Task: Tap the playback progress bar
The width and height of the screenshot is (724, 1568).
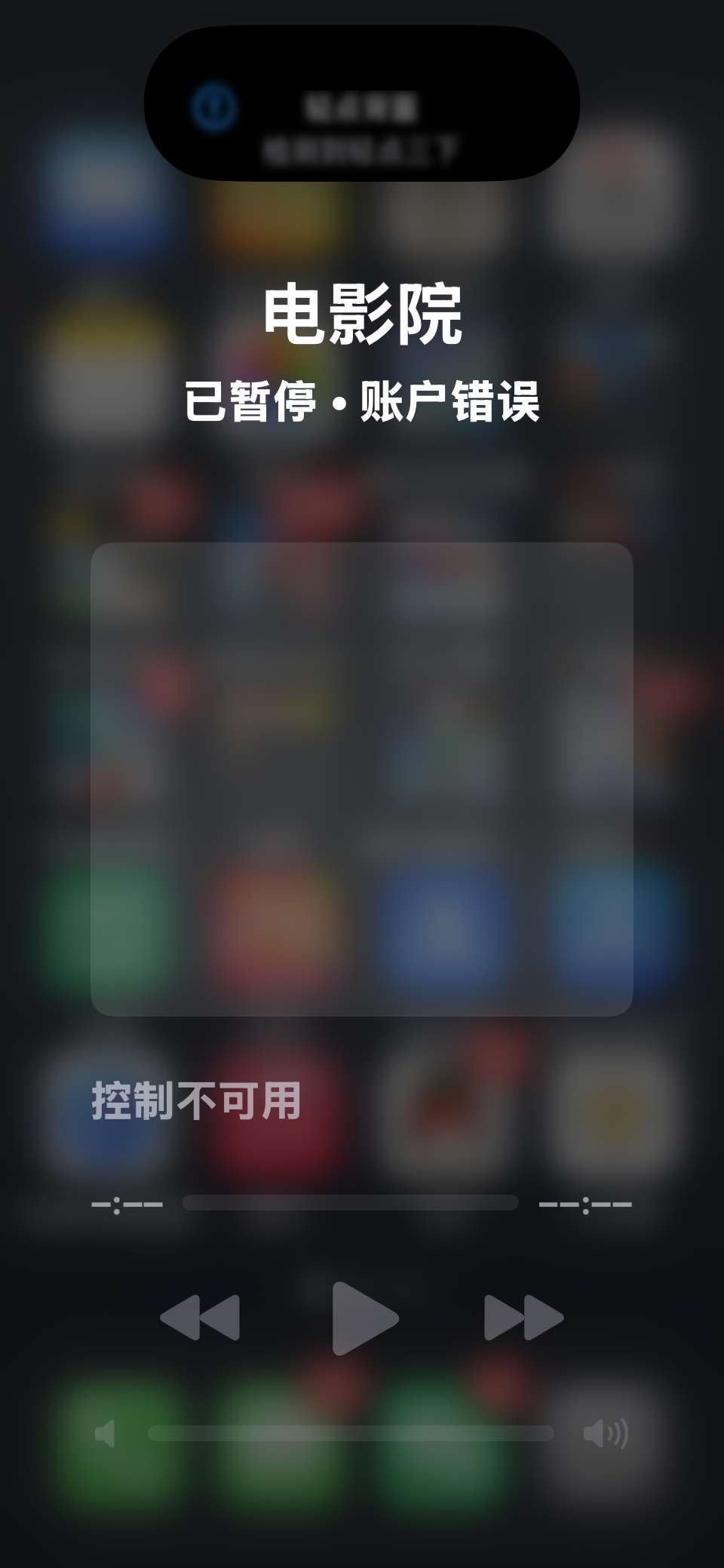Action: (x=350, y=1203)
